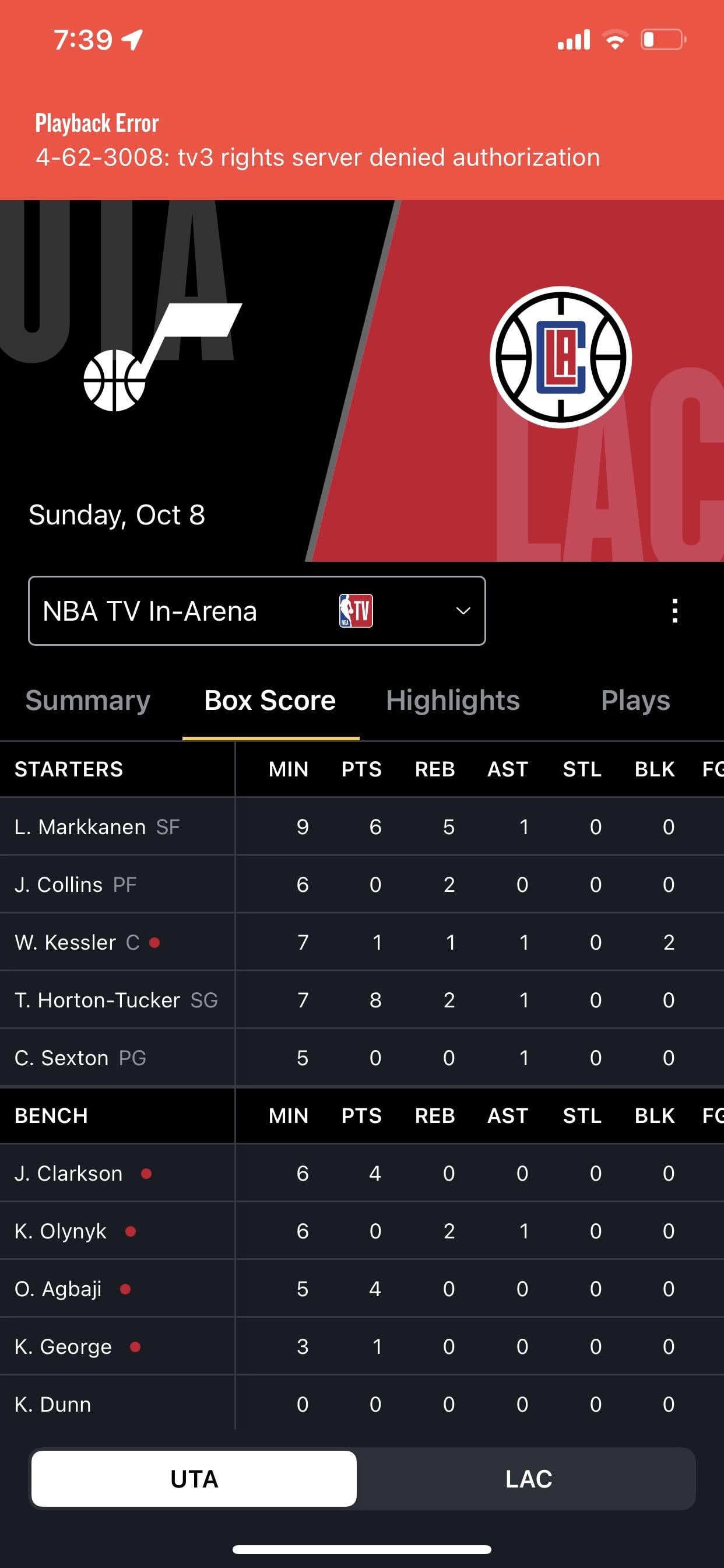View J. Collins player details
The image size is (724, 1568).
pos(58,884)
